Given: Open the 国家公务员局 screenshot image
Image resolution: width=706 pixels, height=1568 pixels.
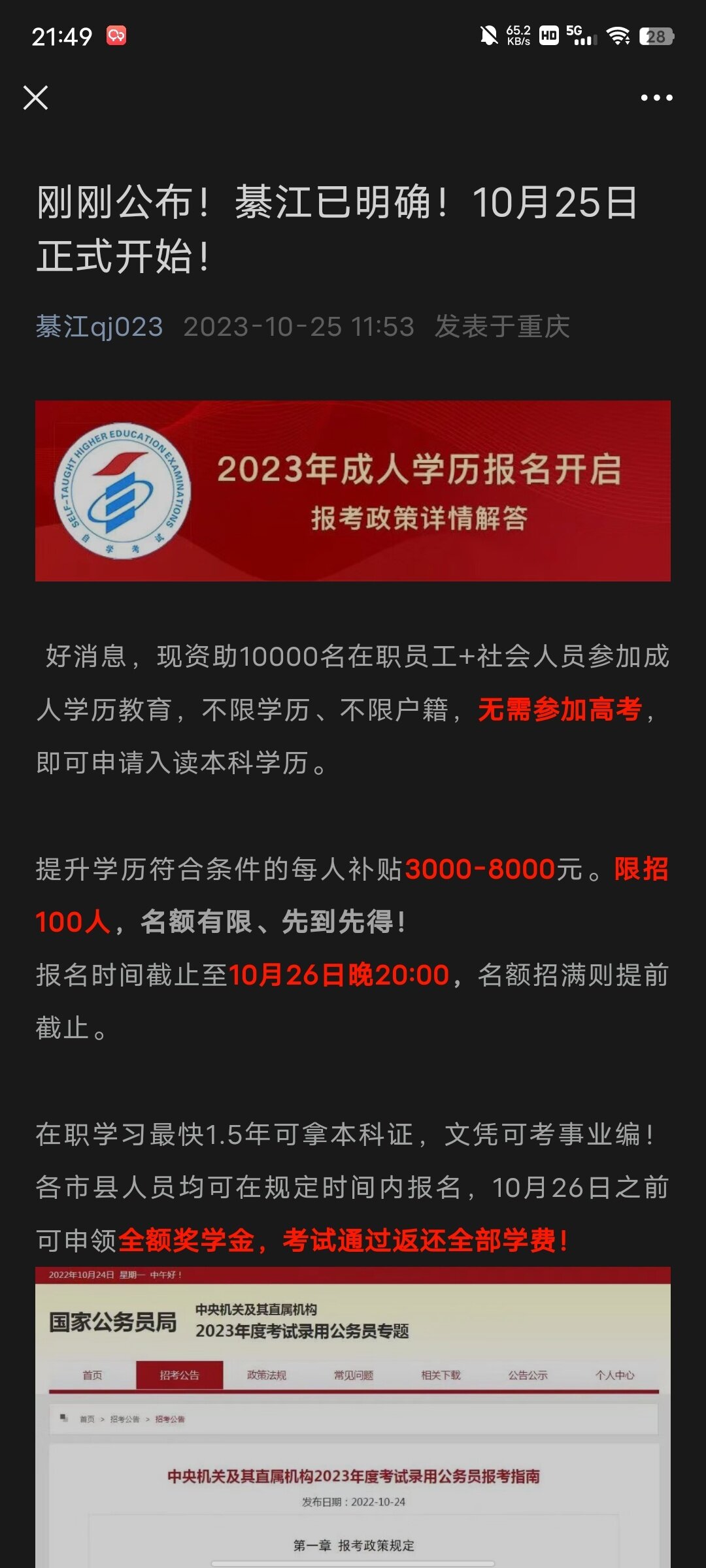Looking at the screenshot, I should [353, 1416].
